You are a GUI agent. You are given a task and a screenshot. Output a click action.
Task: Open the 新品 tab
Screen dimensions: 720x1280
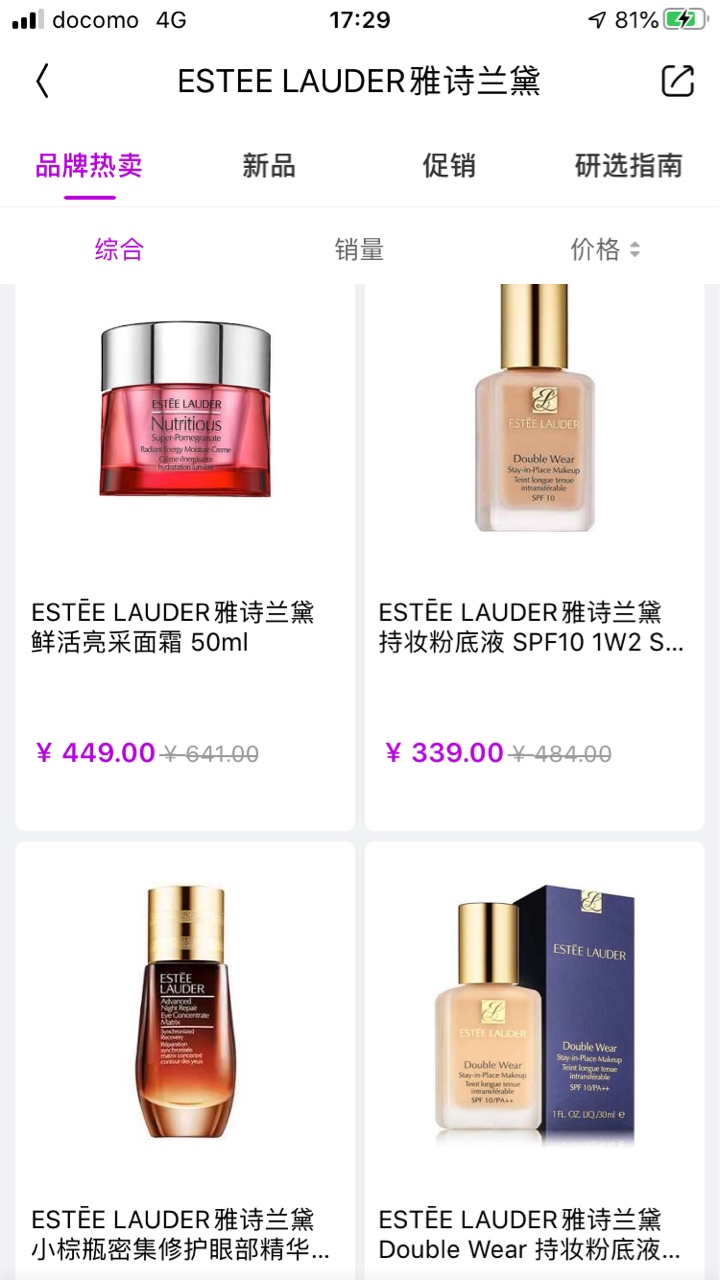coord(269,166)
